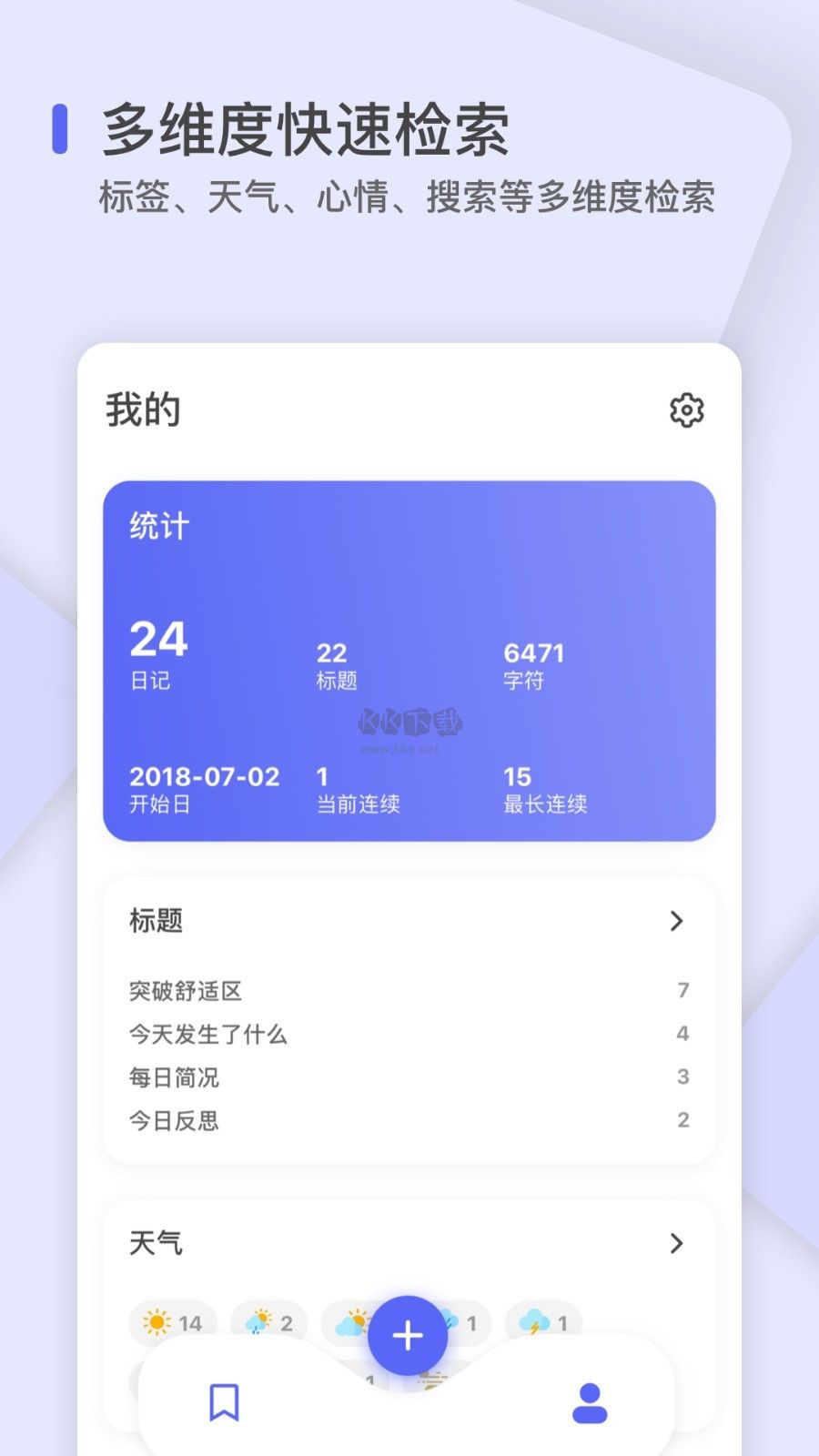Viewport: 819px width, 1456px height.
Task: Expand the 天气 section with chevron
Action: (678, 1242)
